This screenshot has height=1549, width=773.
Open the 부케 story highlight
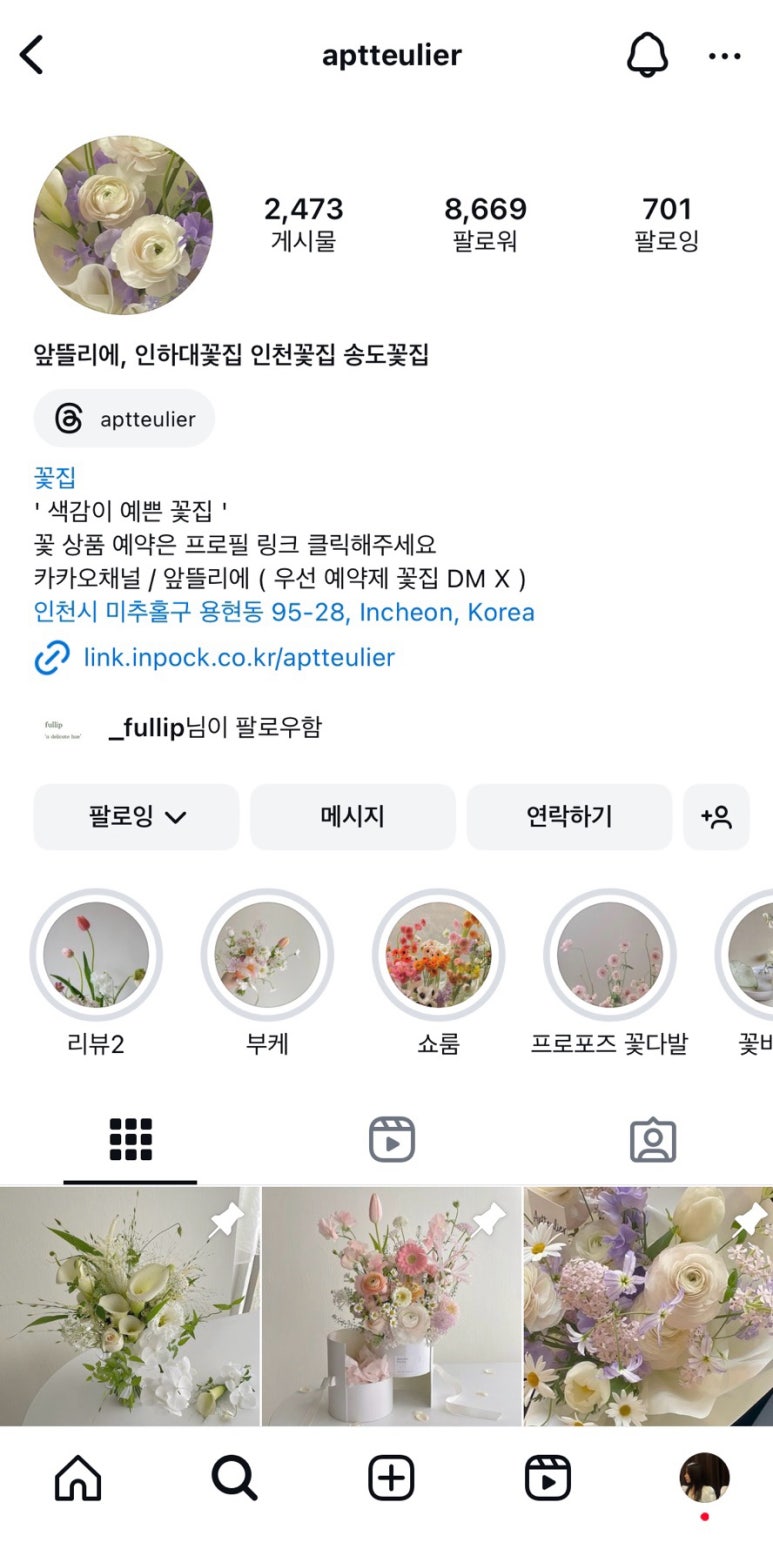click(x=267, y=955)
